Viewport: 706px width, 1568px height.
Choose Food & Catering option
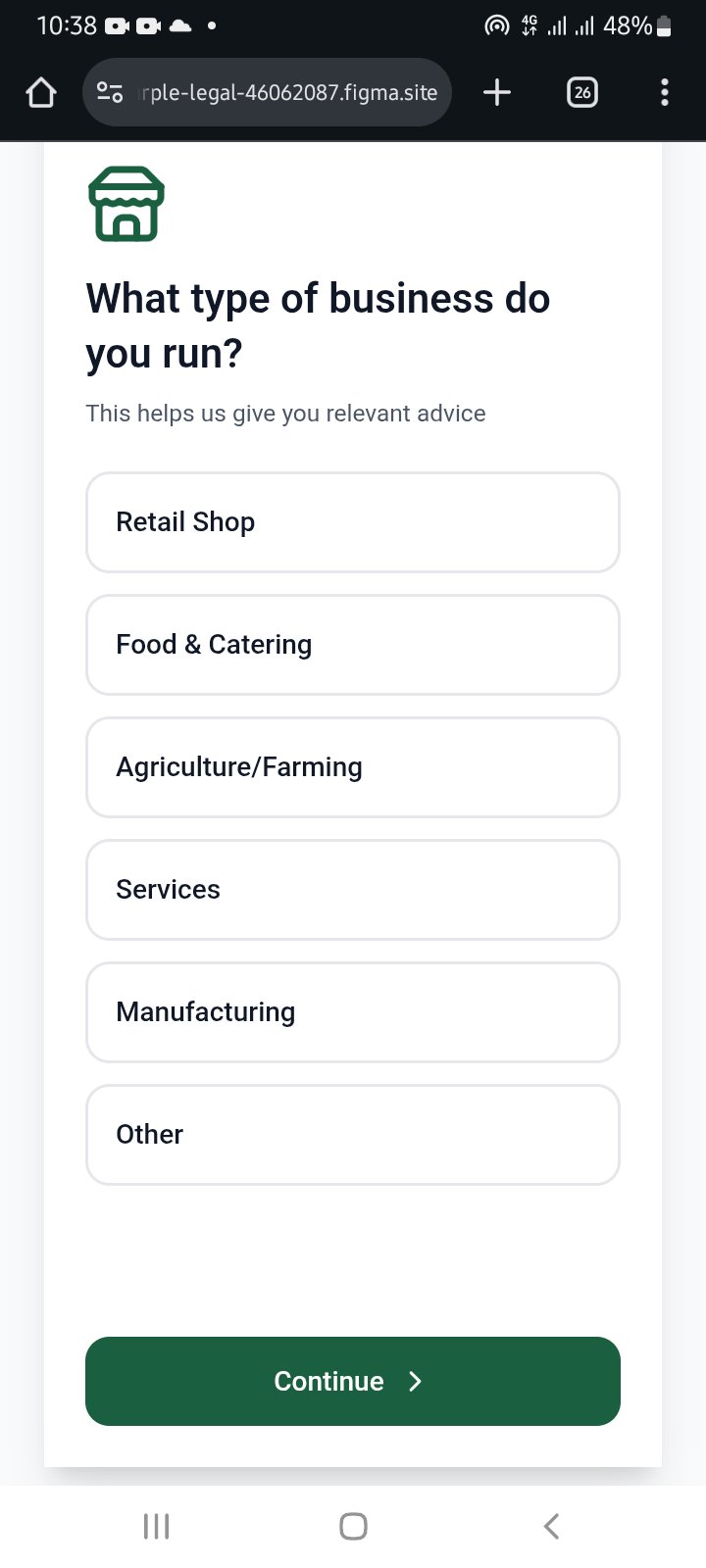pyautogui.click(x=353, y=645)
